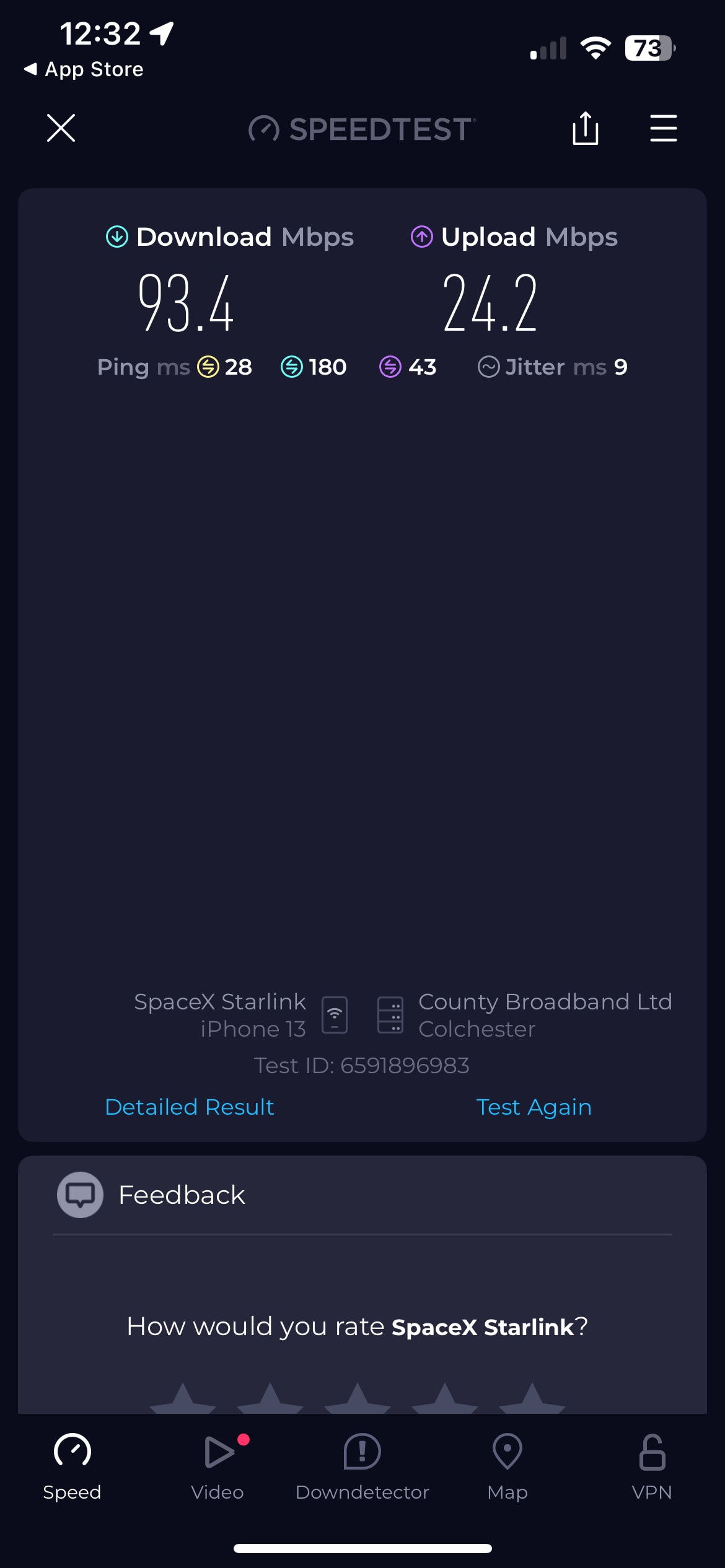The width and height of the screenshot is (725, 1568).
Task: Open Detailed Result
Action: [190, 1107]
